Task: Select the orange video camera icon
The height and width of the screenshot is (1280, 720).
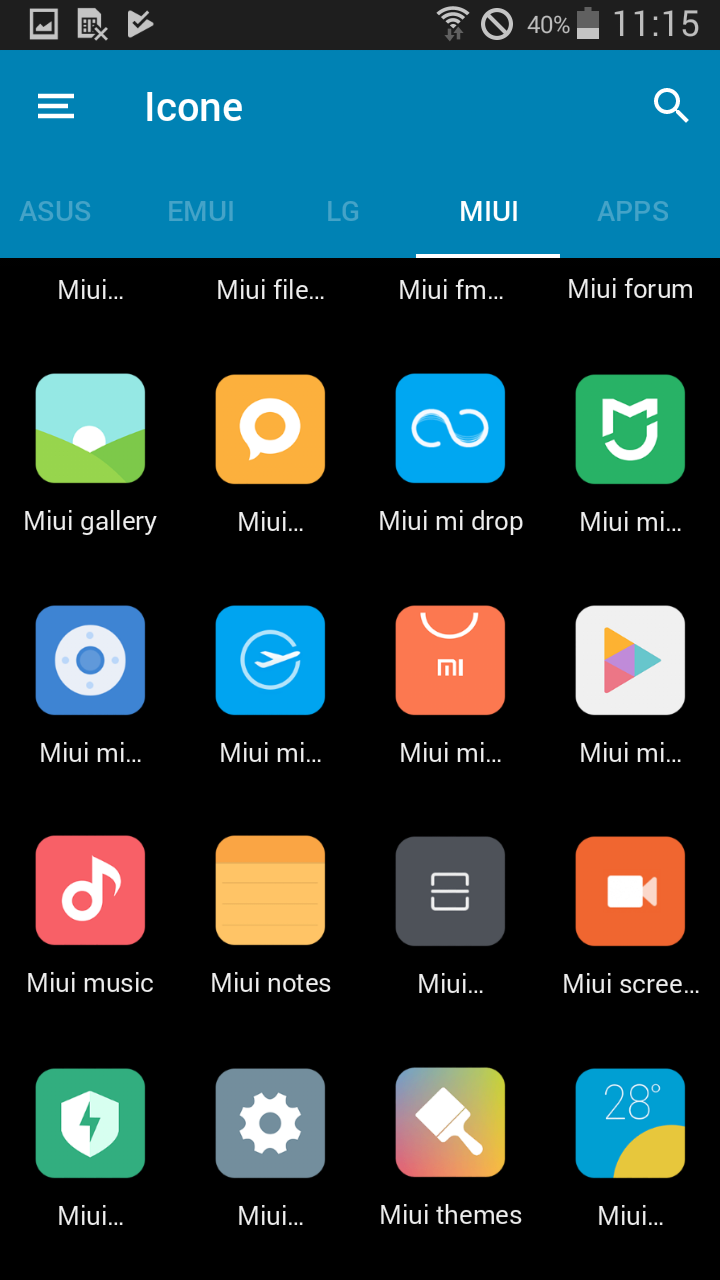Action: point(630,891)
